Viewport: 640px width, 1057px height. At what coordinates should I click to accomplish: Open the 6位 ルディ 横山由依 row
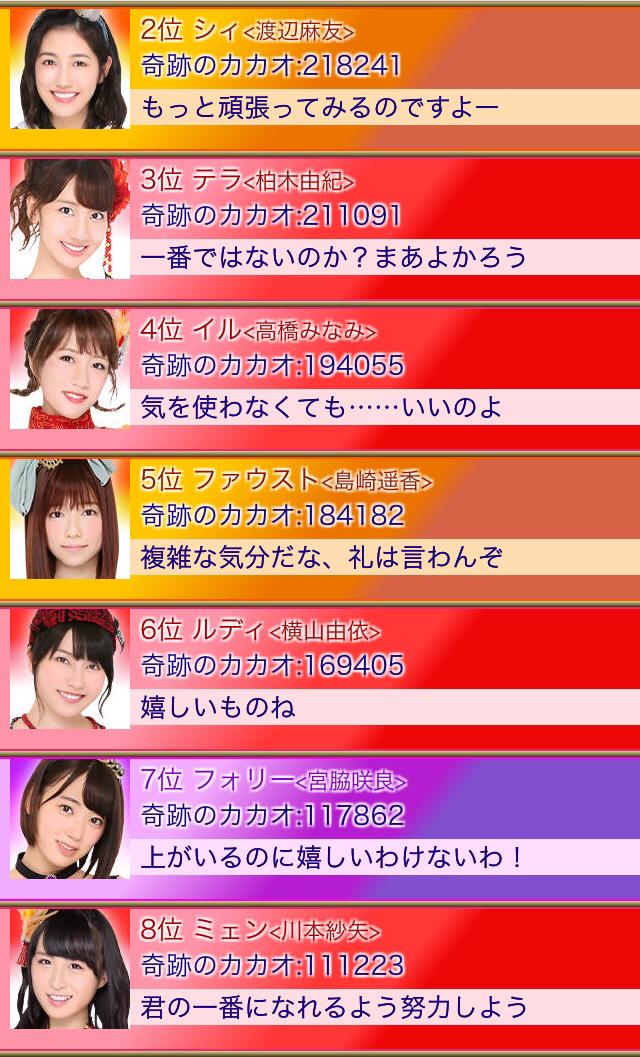(320, 670)
